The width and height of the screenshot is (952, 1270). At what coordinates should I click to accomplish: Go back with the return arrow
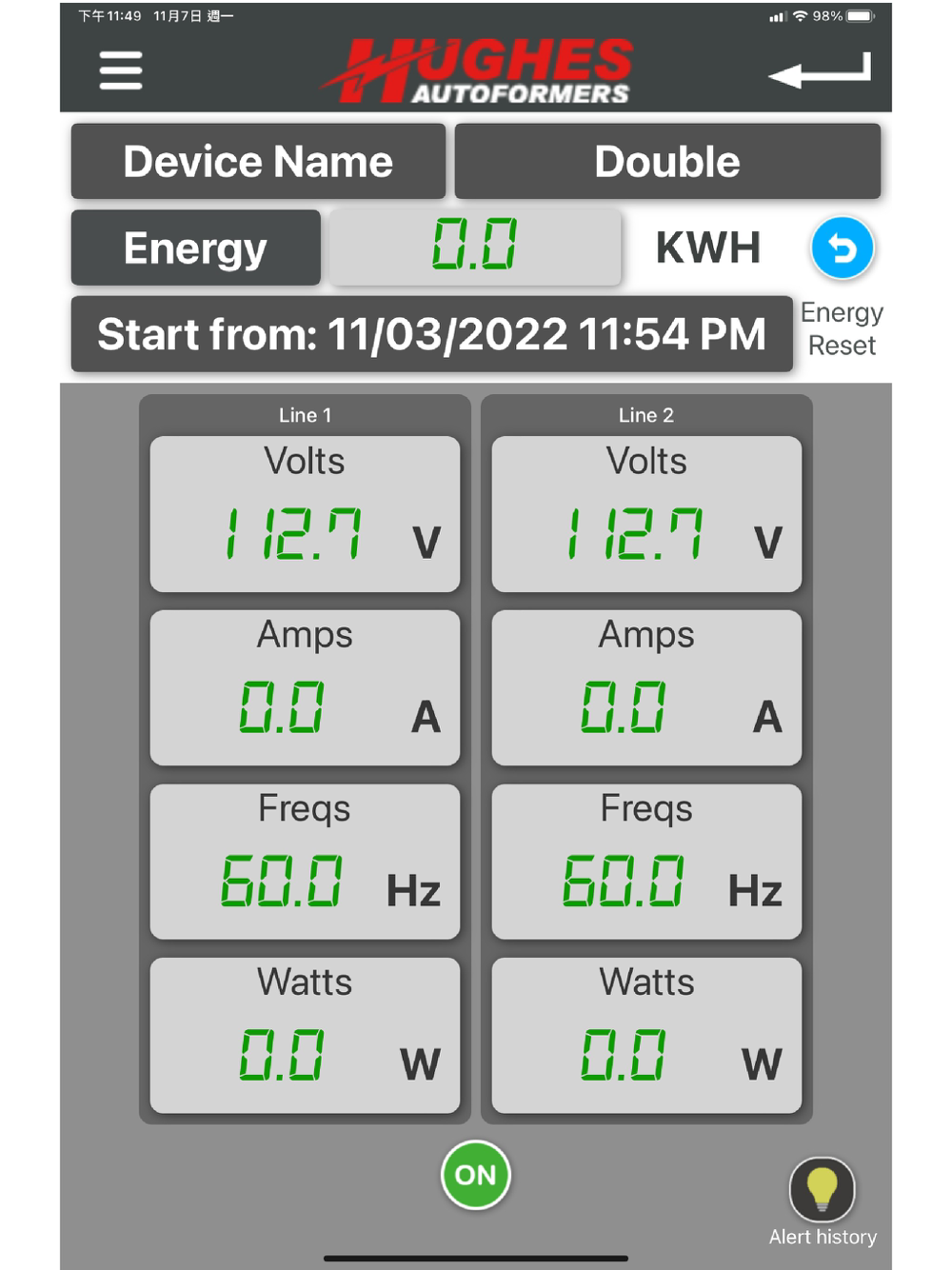tap(820, 71)
